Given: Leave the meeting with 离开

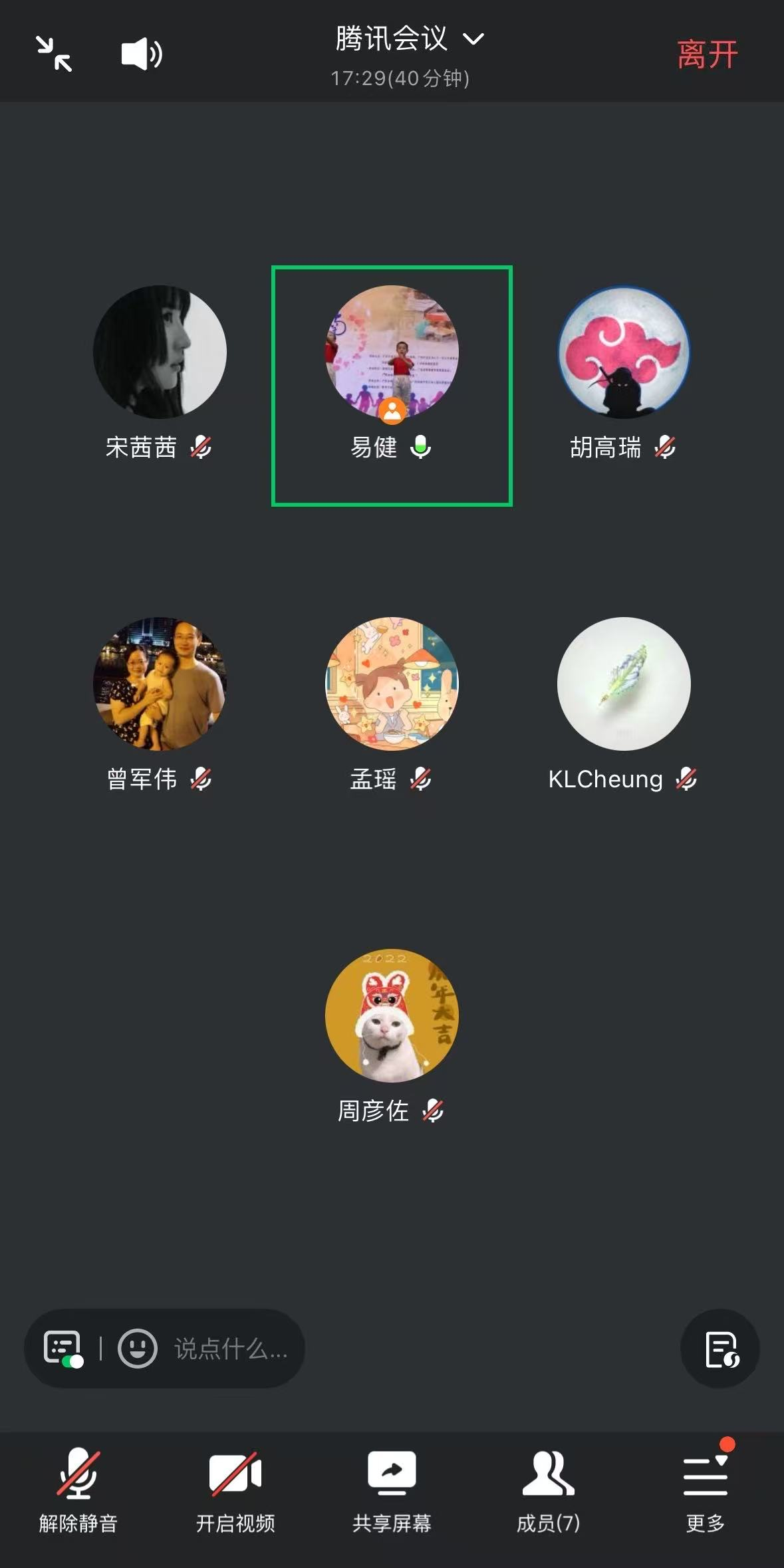Looking at the screenshot, I should (x=707, y=55).
